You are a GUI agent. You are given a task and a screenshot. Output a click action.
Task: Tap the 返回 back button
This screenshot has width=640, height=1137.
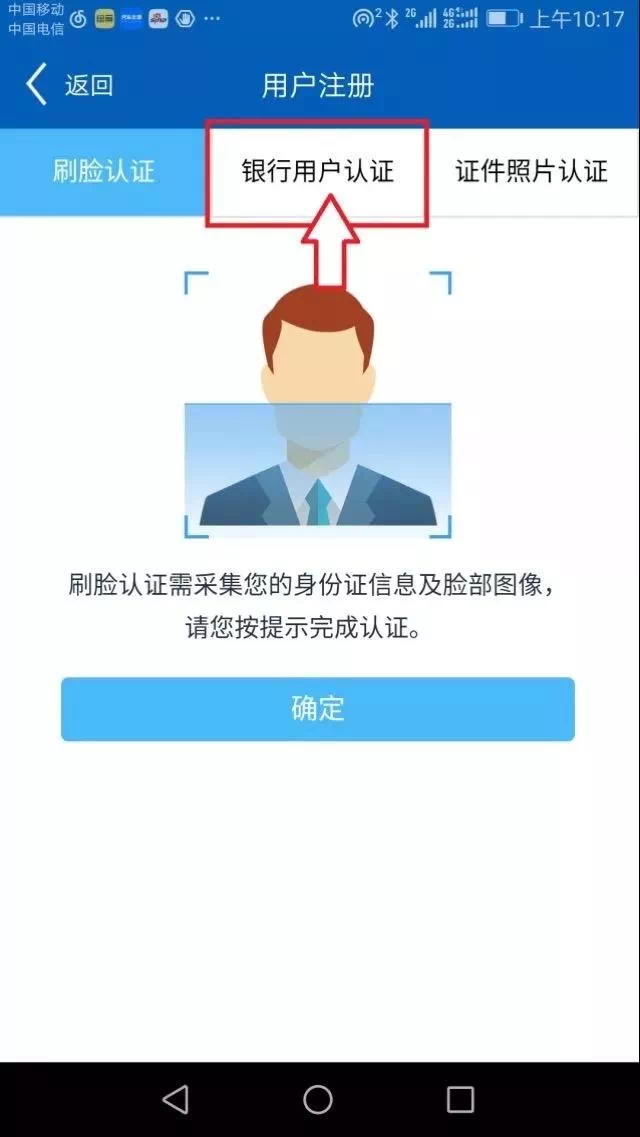point(68,85)
